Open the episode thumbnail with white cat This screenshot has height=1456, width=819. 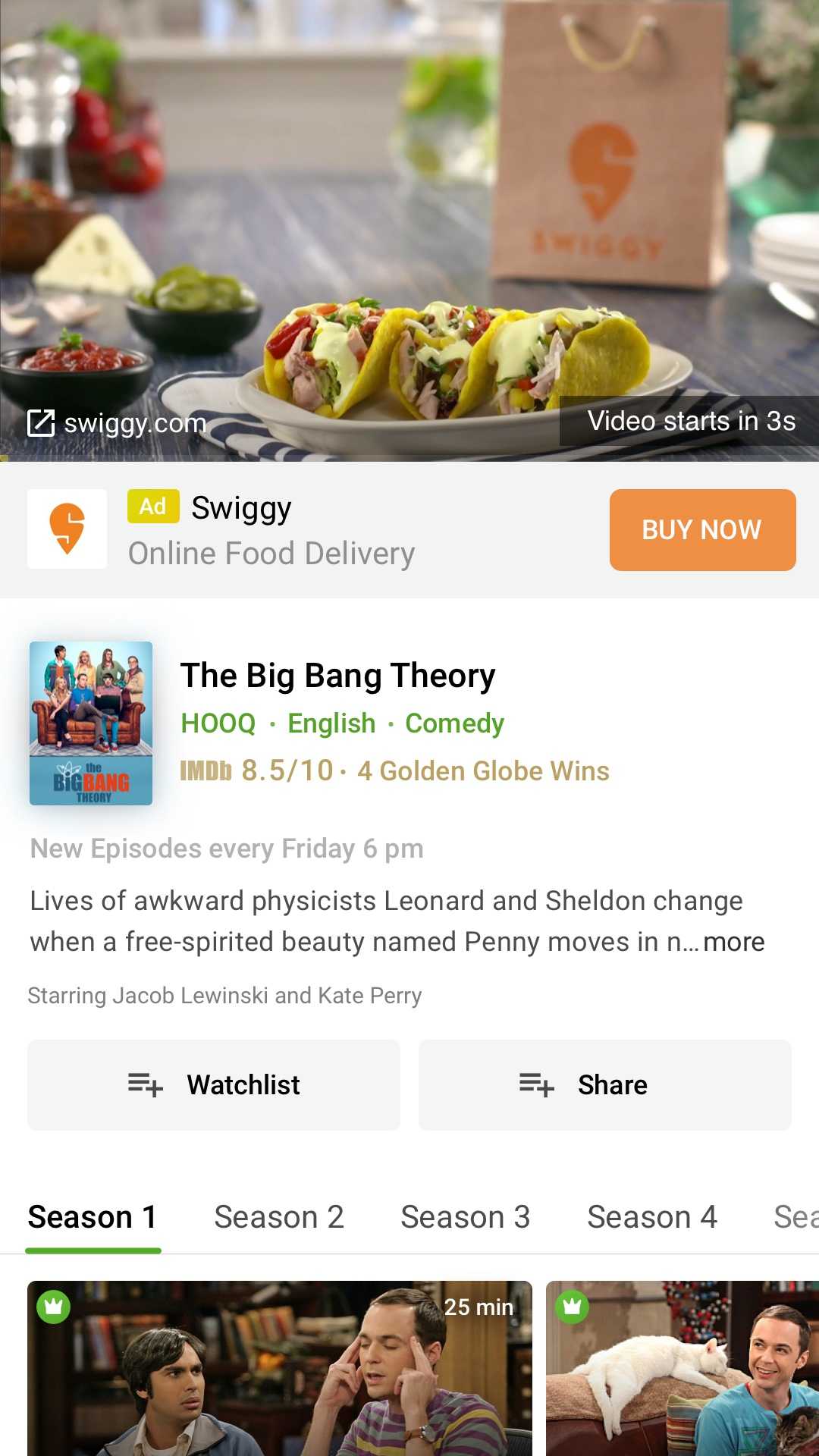pyautogui.click(x=682, y=1369)
